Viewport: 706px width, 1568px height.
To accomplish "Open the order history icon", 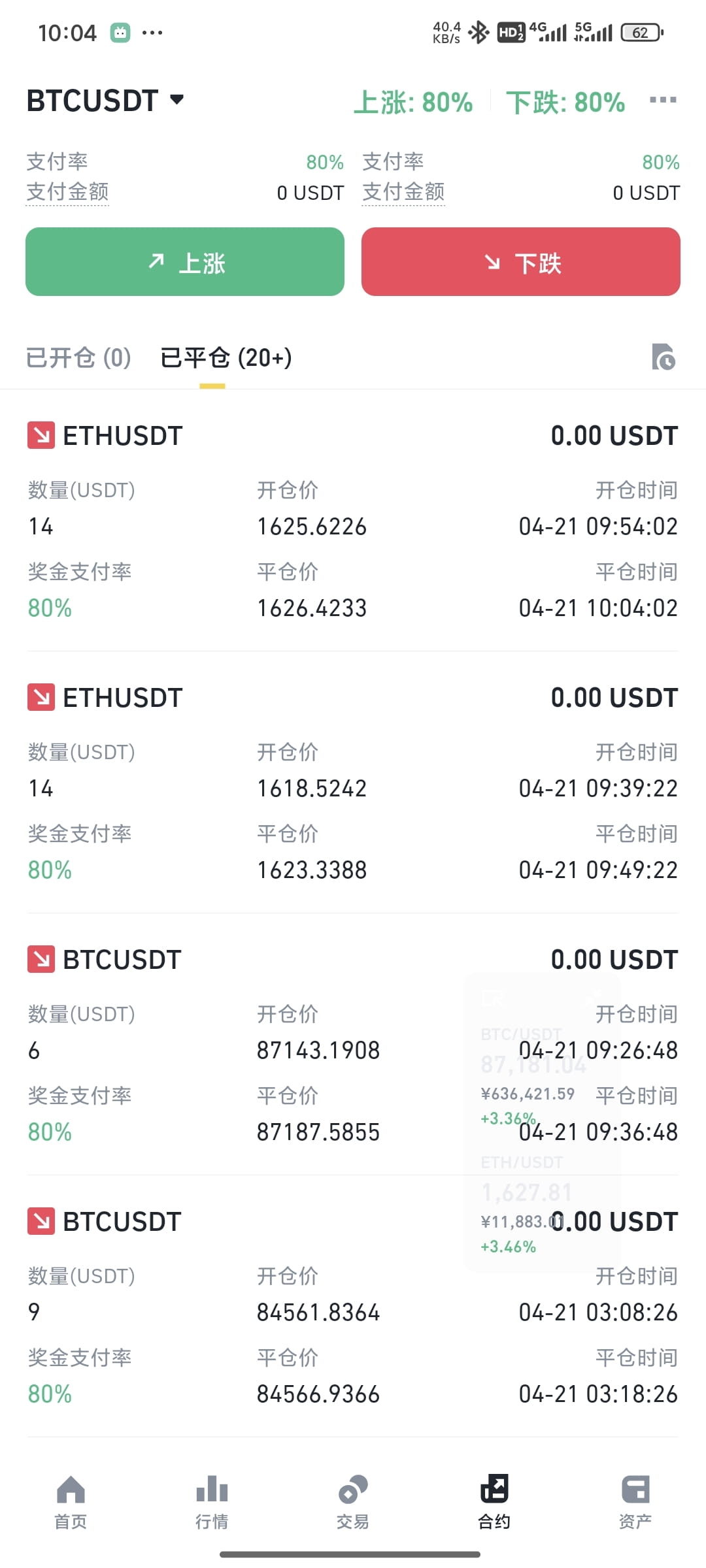I will 664,357.
